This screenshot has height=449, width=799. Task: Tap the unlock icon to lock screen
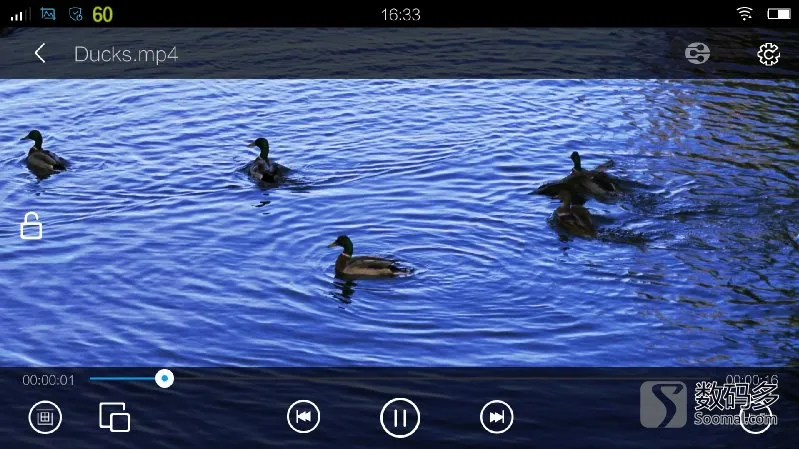[x=32, y=227]
